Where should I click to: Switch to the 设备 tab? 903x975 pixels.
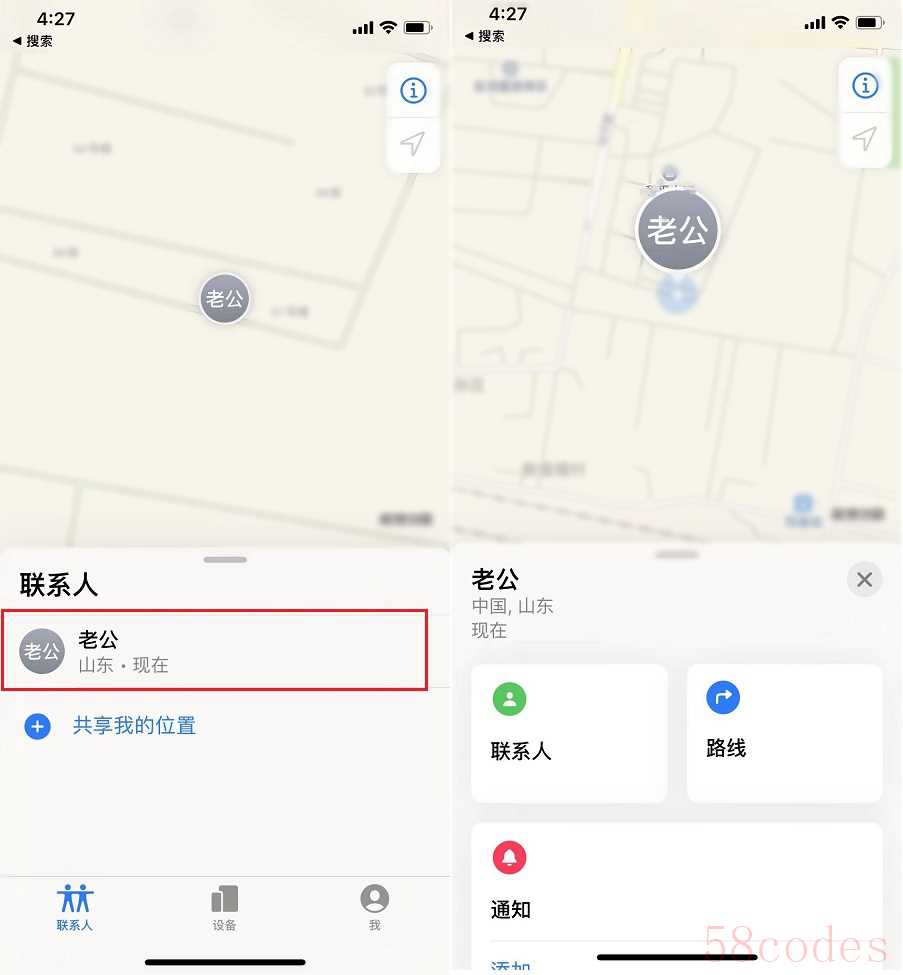225,907
